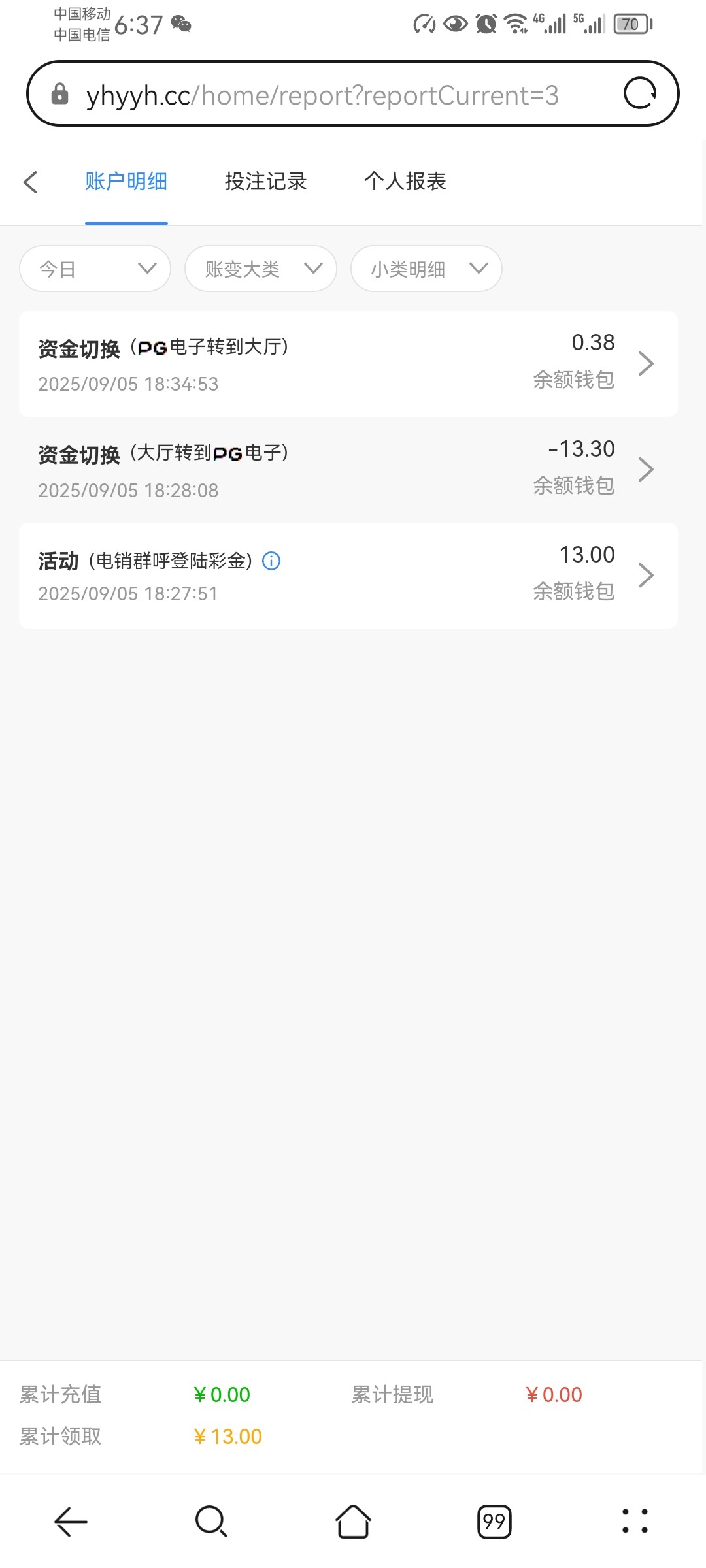Tap the home icon in bottom navigation bar
This screenshot has width=706, height=1568.
click(353, 1521)
